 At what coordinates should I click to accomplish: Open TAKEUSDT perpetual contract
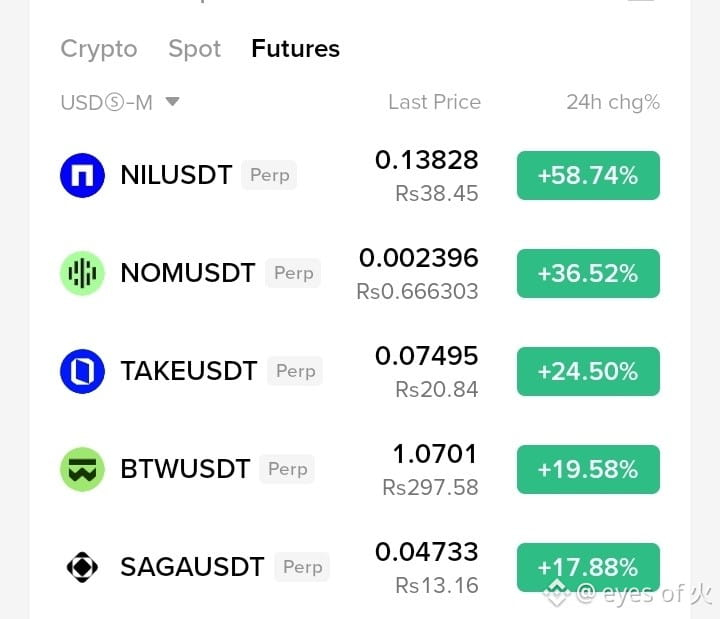click(360, 371)
